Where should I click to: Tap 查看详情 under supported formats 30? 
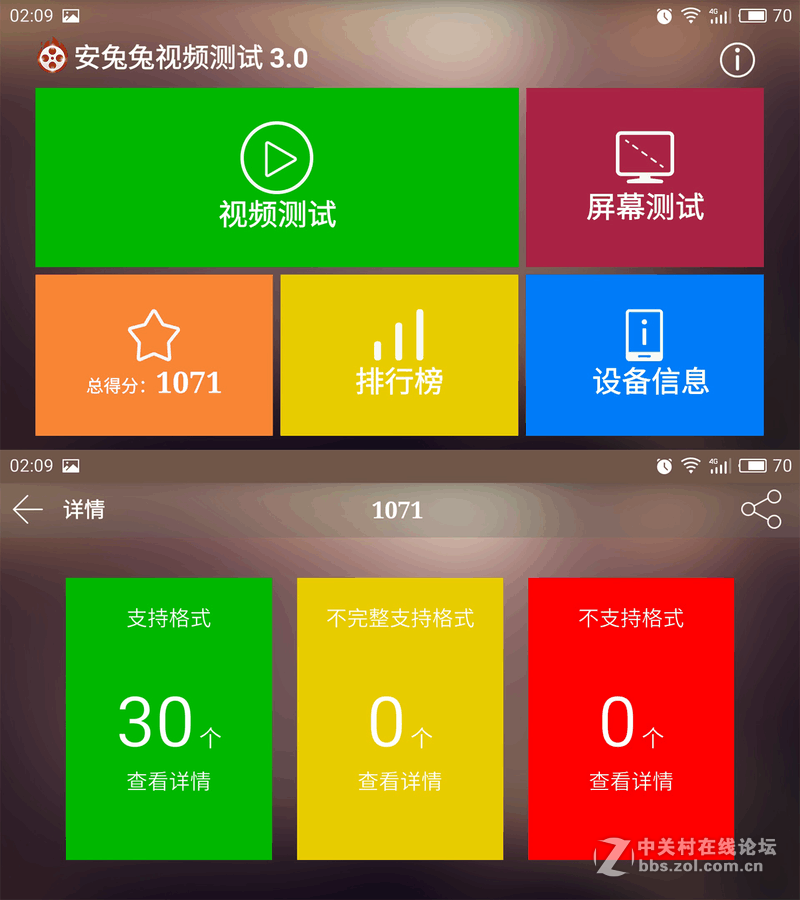[x=168, y=781]
